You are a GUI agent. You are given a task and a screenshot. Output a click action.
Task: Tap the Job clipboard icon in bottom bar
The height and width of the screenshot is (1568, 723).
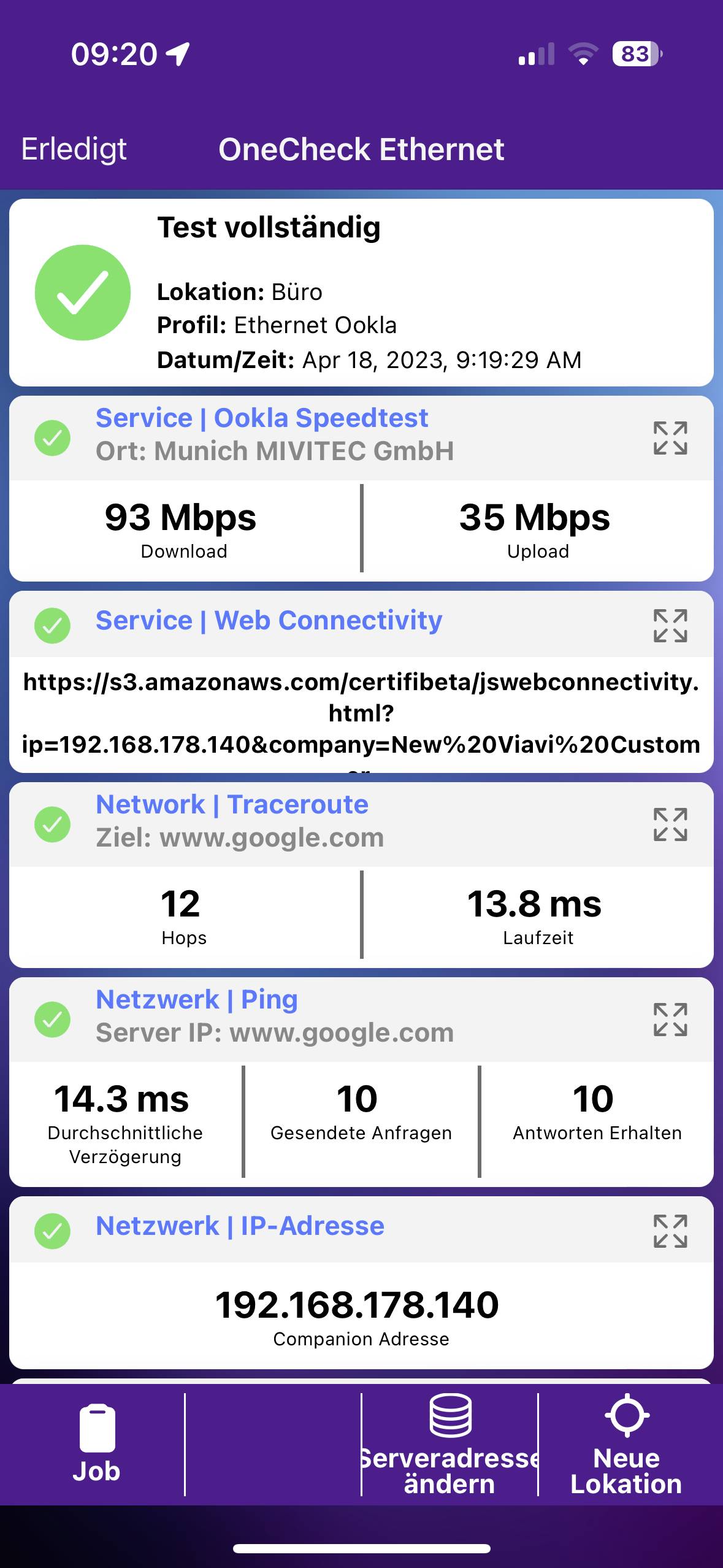[98, 1417]
